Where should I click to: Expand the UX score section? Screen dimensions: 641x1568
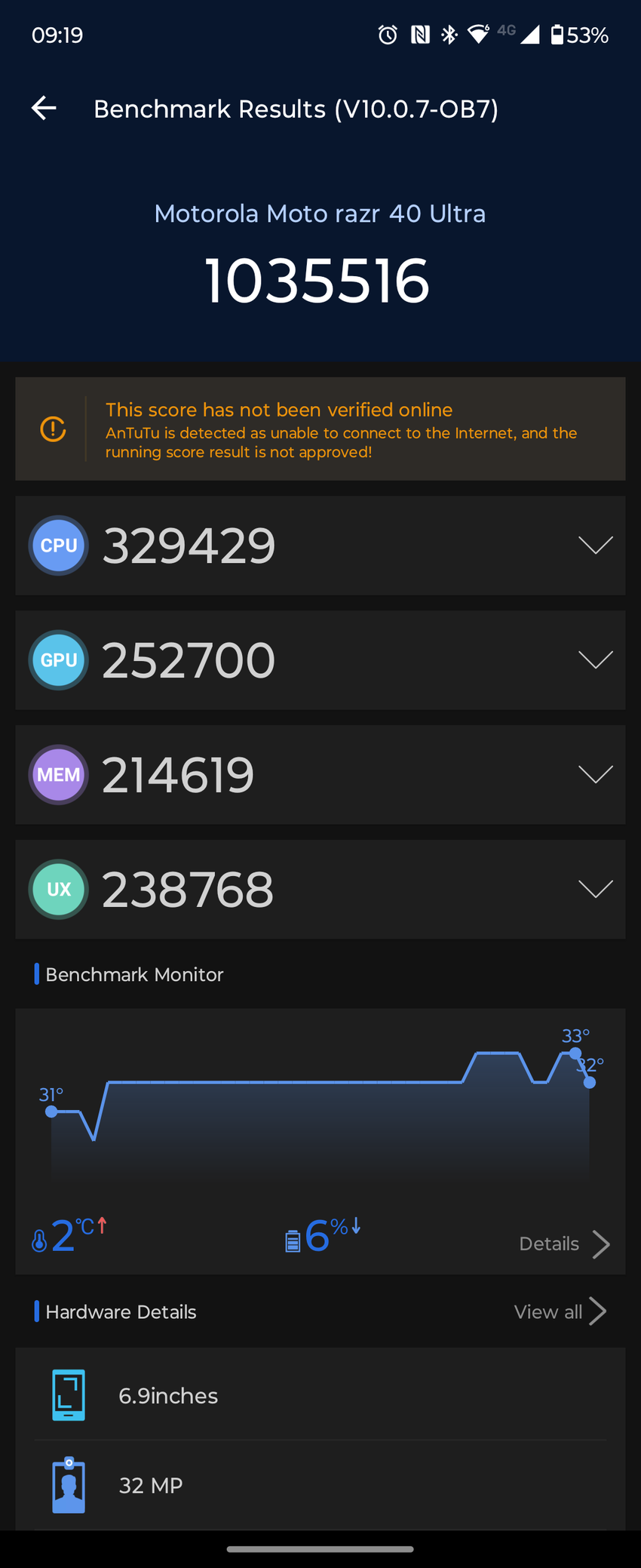point(595,890)
